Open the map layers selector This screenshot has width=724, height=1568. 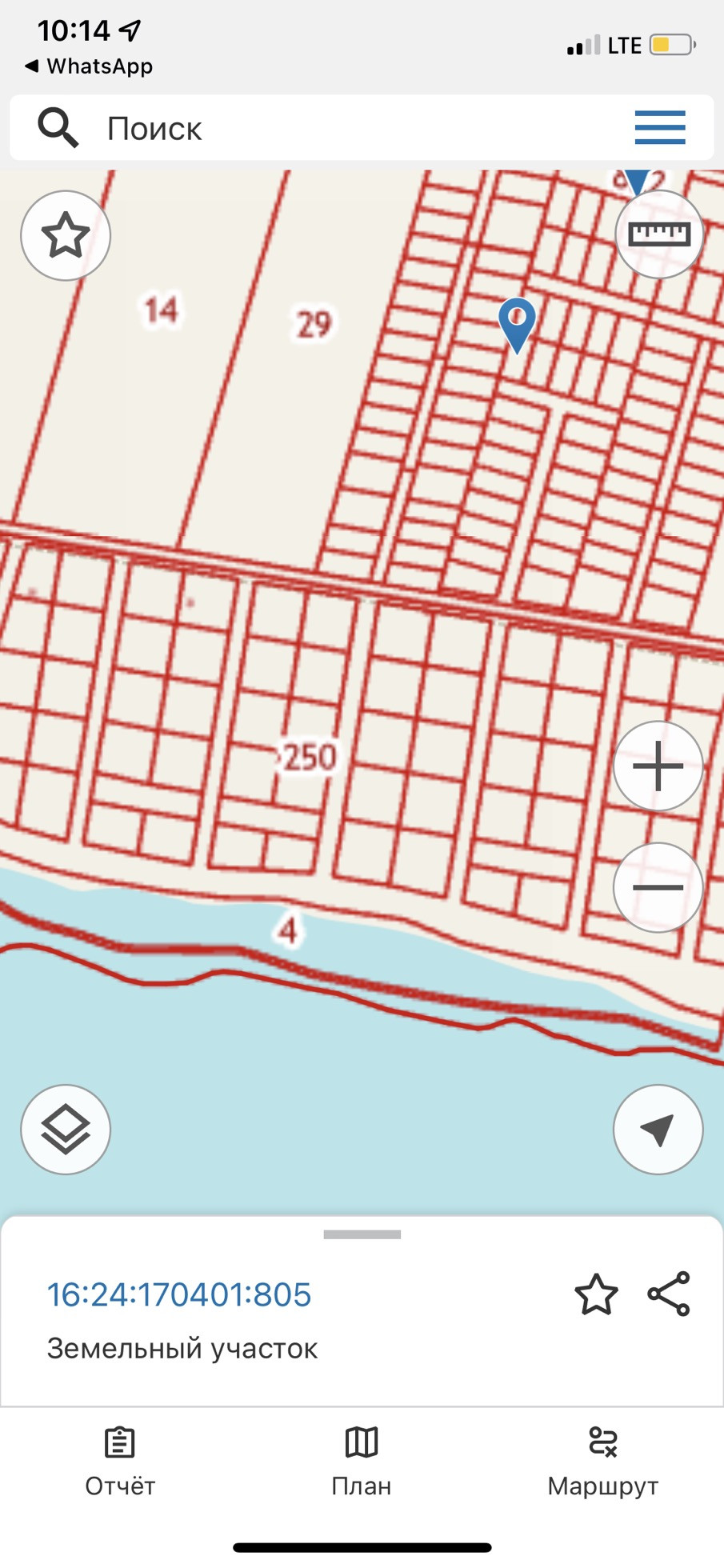click(65, 1130)
